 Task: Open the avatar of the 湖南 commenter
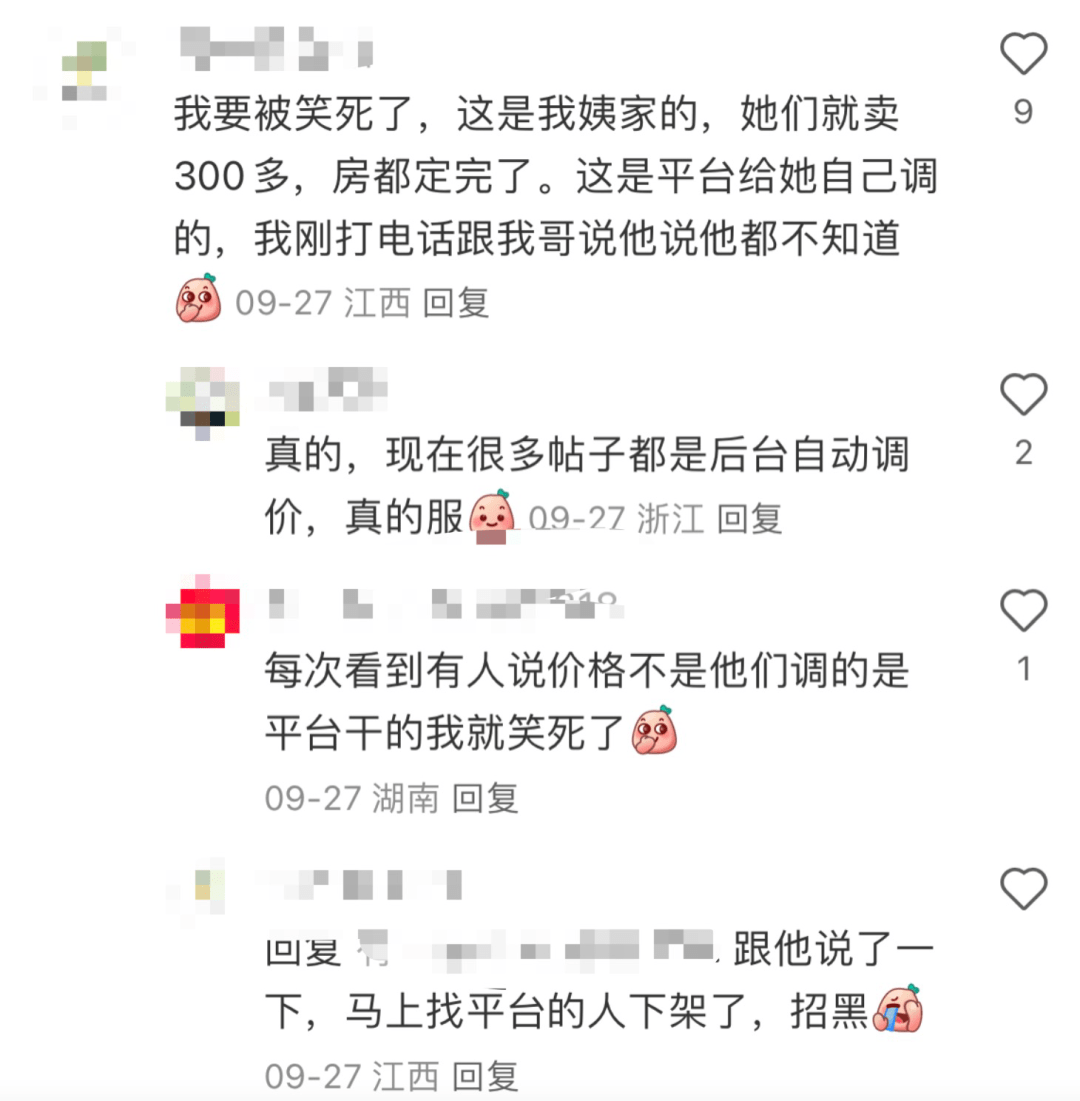203,611
